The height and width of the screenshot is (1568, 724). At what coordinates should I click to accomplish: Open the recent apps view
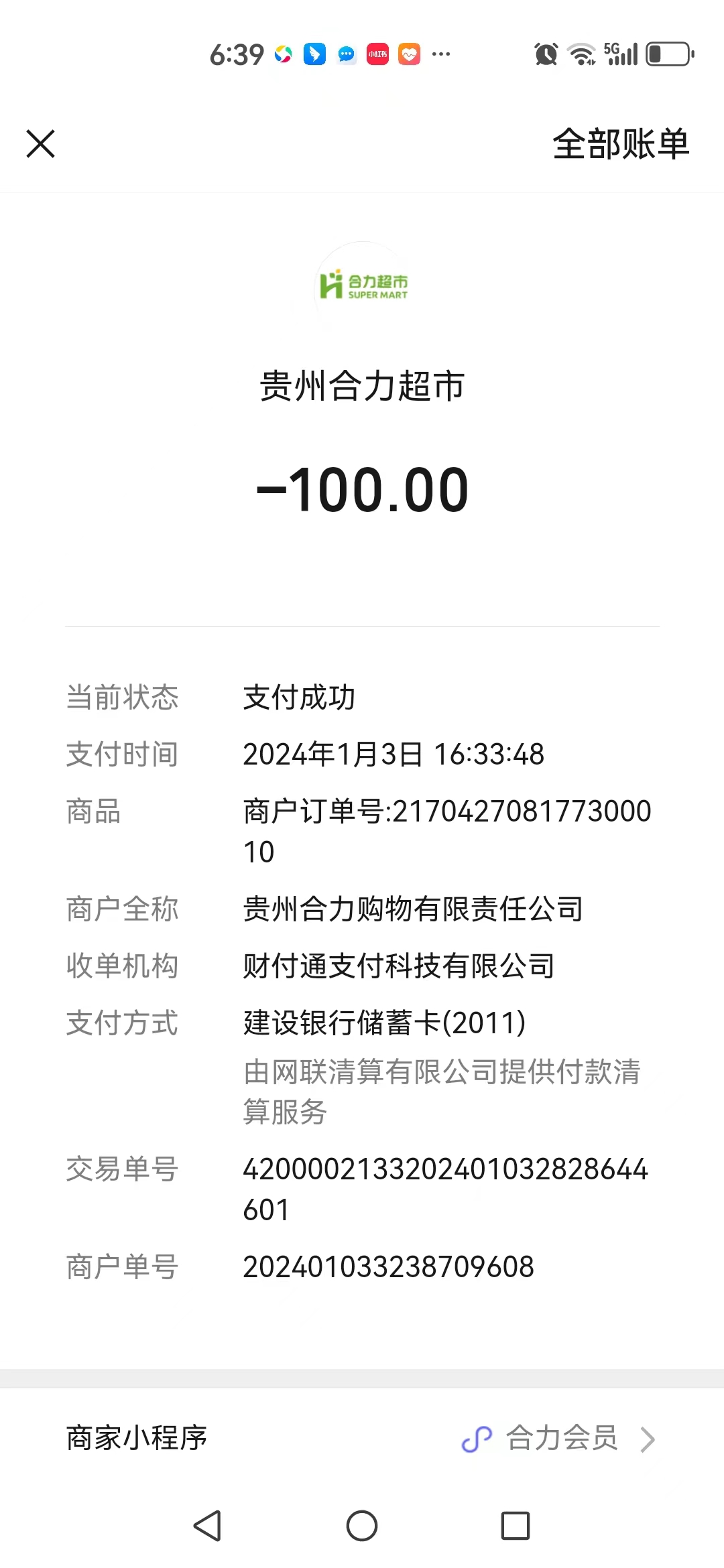coord(515,1526)
